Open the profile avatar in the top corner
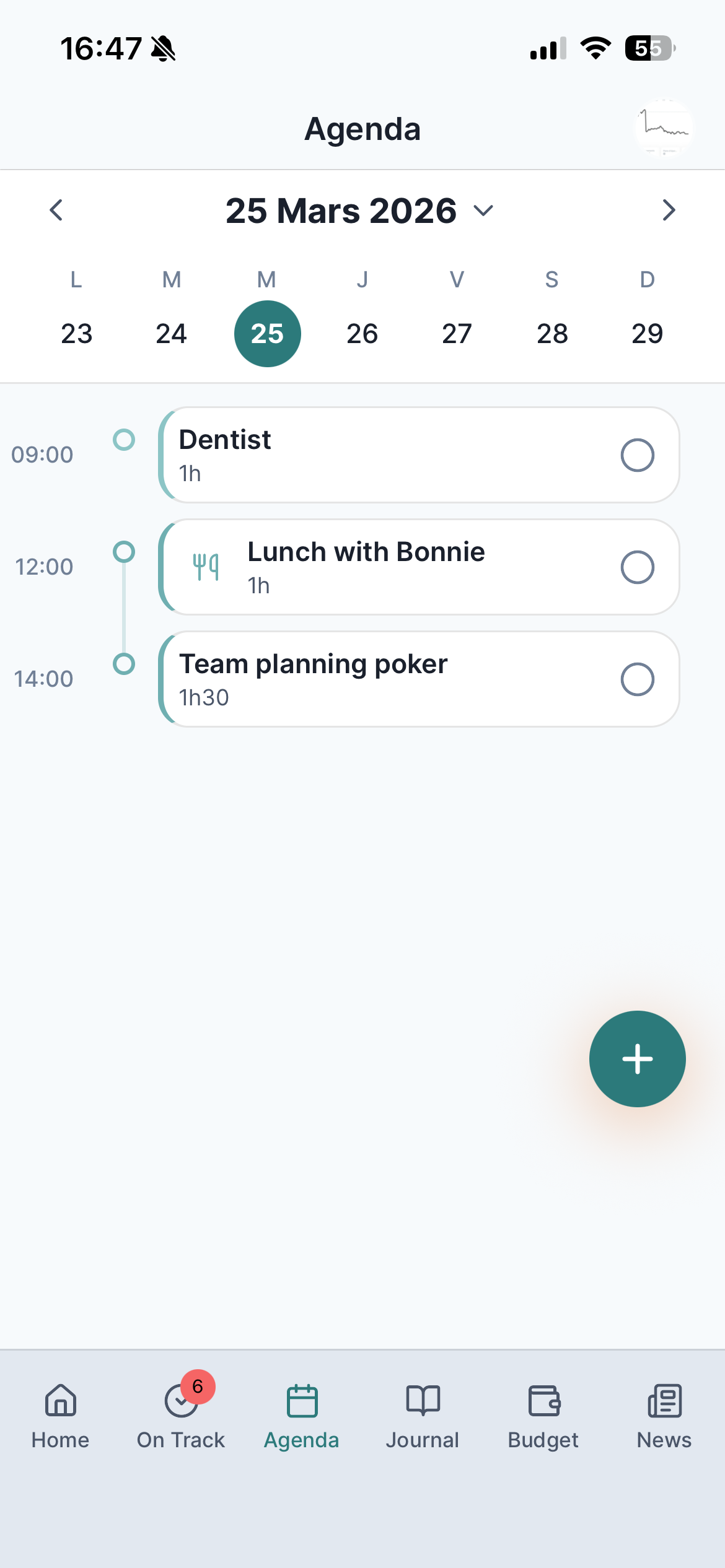This screenshot has width=725, height=1568. pyautogui.click(x=664, y=128)
